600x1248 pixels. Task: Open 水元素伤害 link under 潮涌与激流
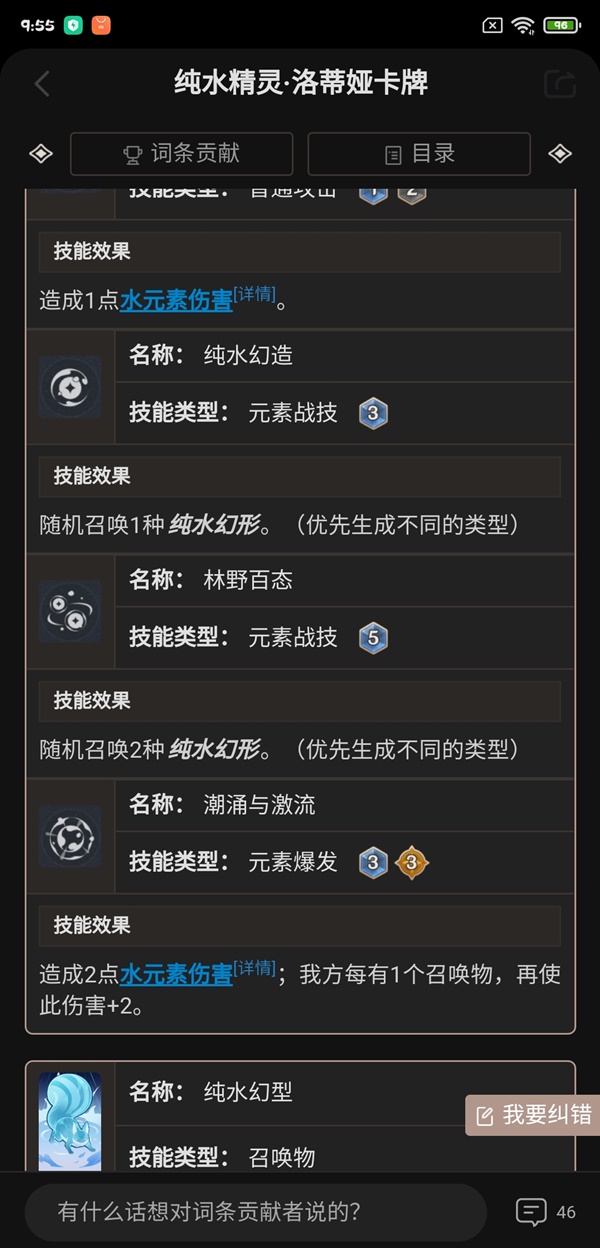coord(176,975)
